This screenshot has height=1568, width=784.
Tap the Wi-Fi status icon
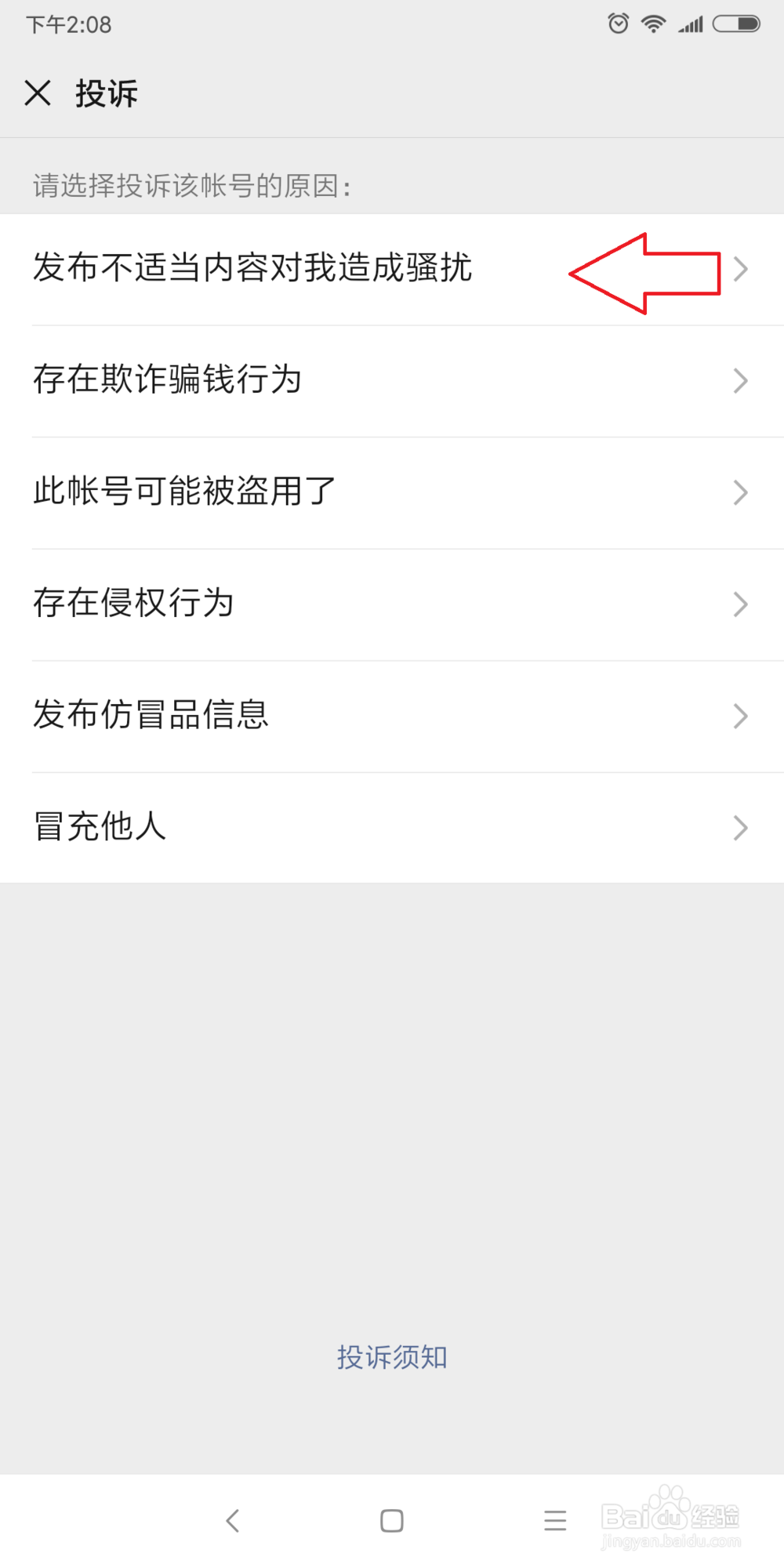pos(653,24)
